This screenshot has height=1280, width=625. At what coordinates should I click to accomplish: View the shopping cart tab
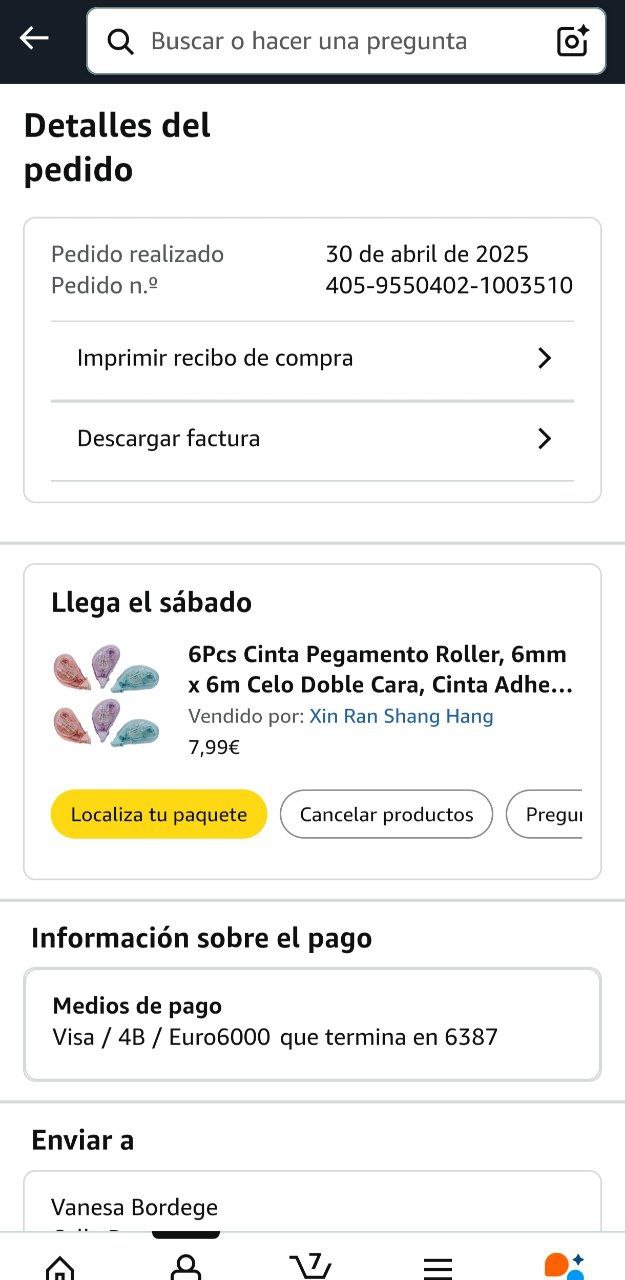311,1266
